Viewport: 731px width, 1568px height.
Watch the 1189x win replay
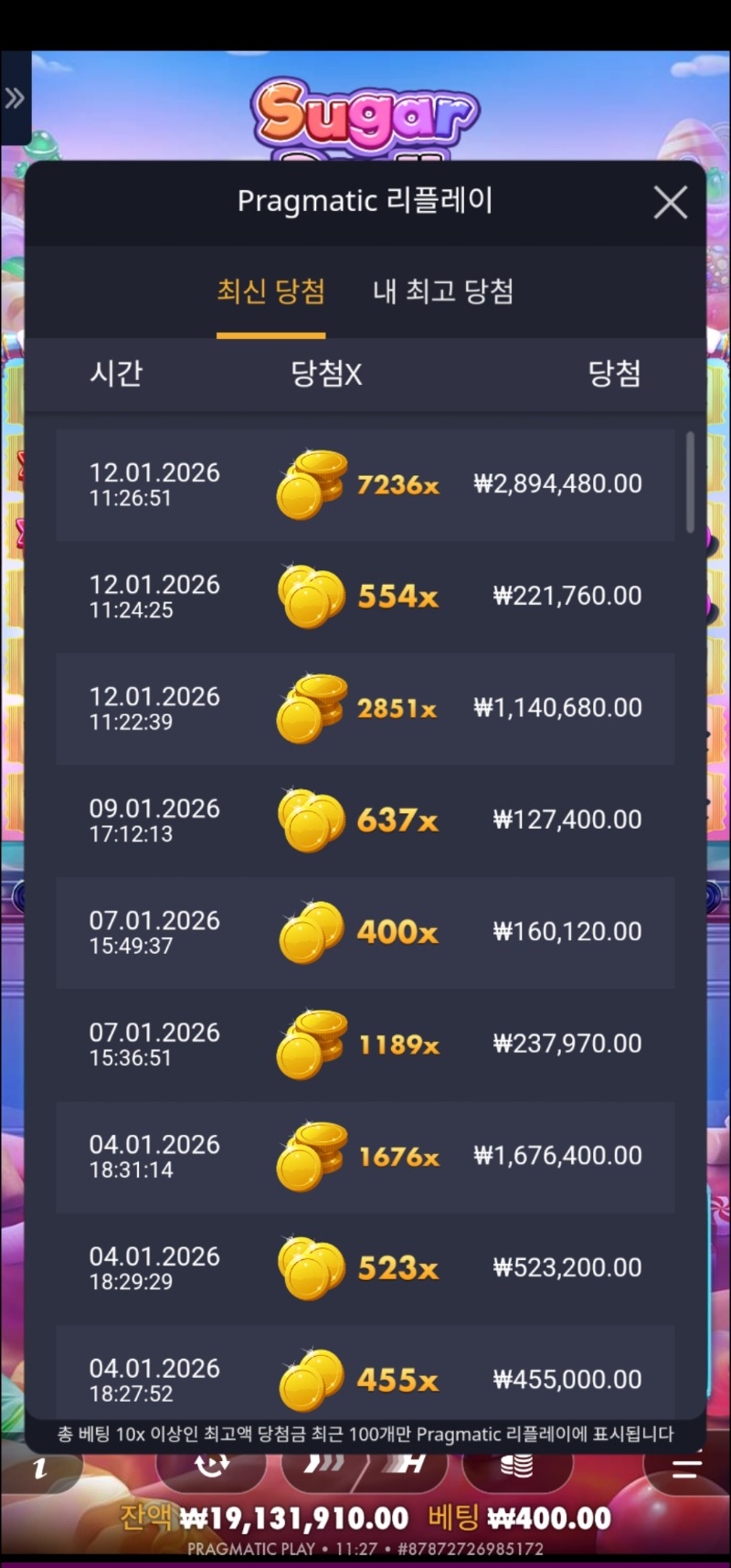[365, 1044]
